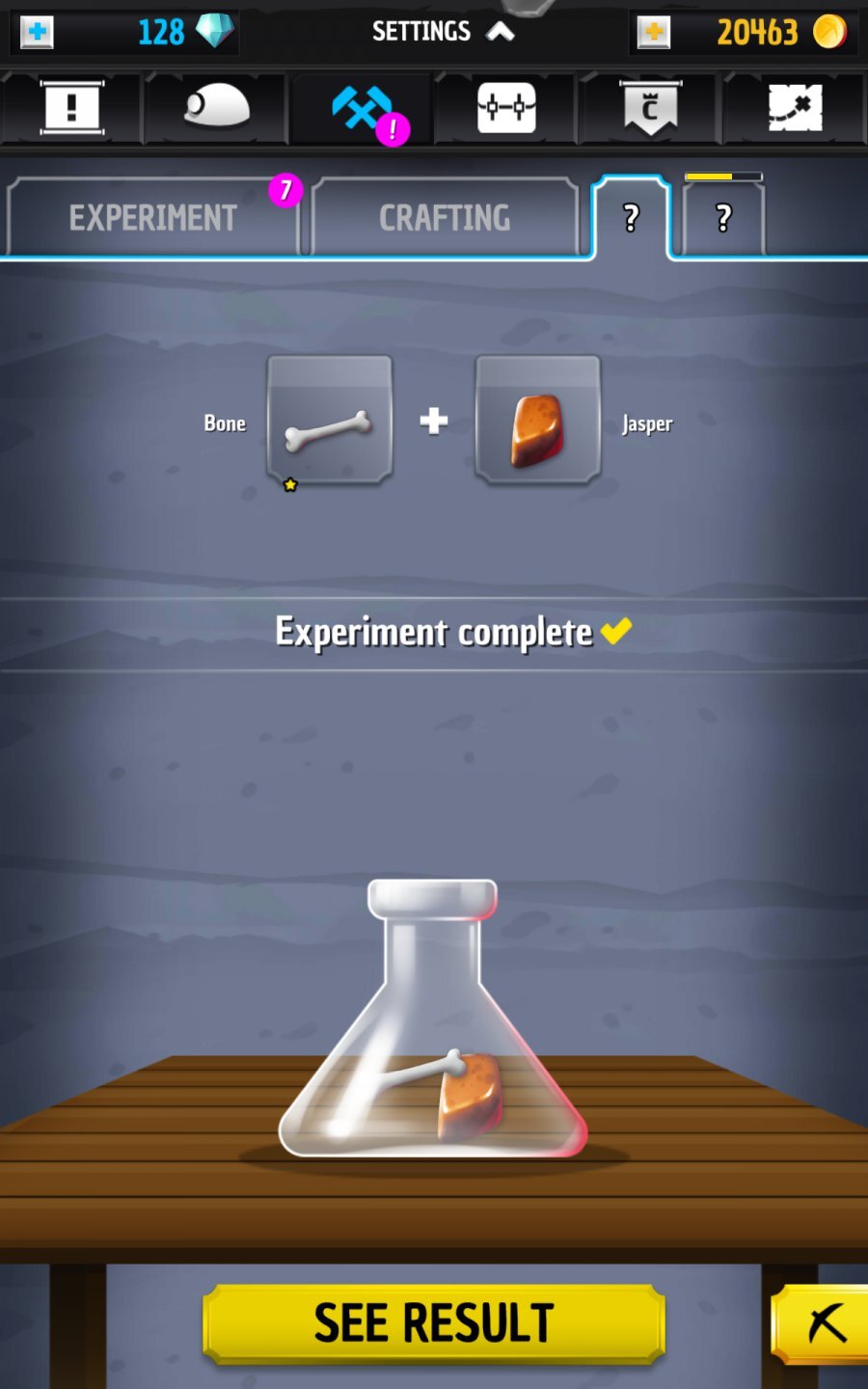Add more coins with plus icon
868x1389 pixels.
(653, 32)
